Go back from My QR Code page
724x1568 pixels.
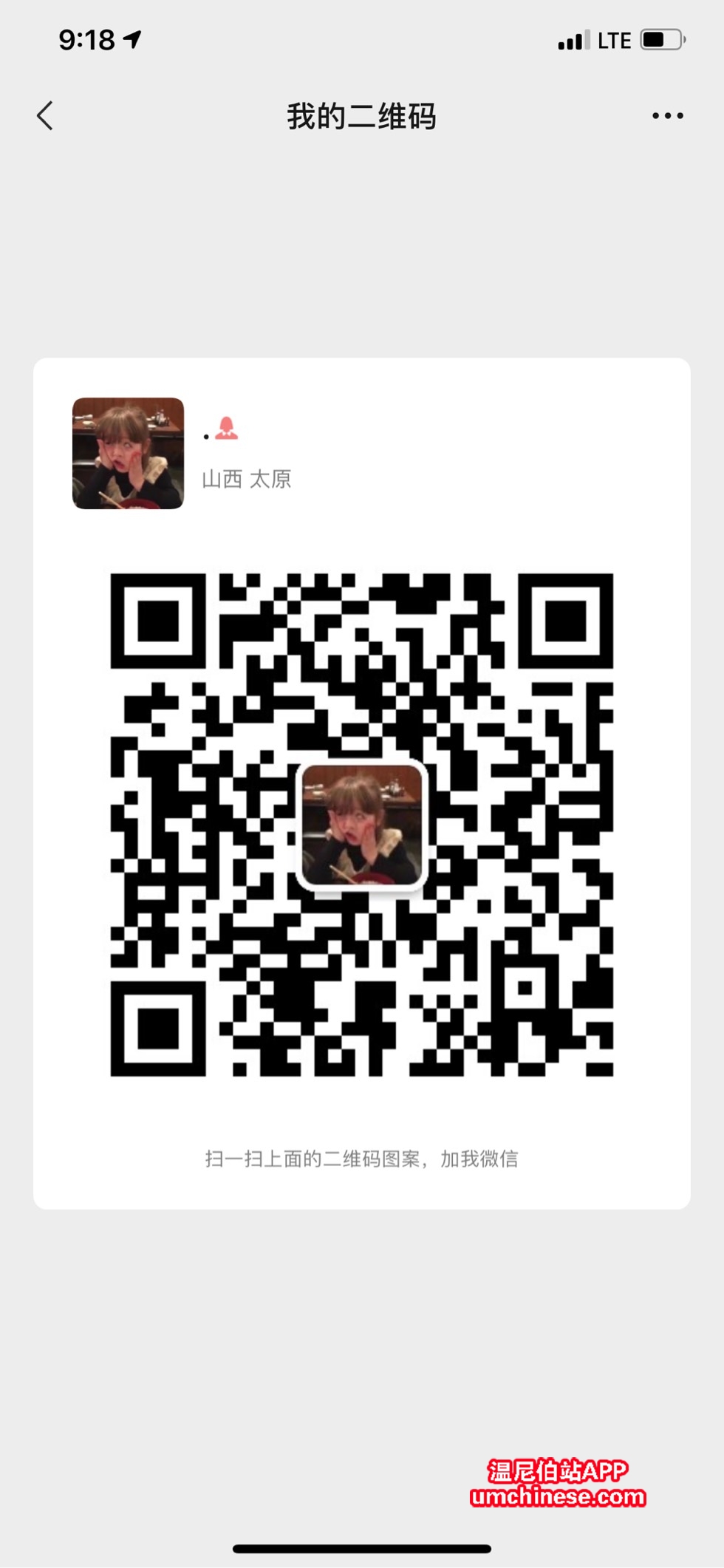click(x=46, y=116)
